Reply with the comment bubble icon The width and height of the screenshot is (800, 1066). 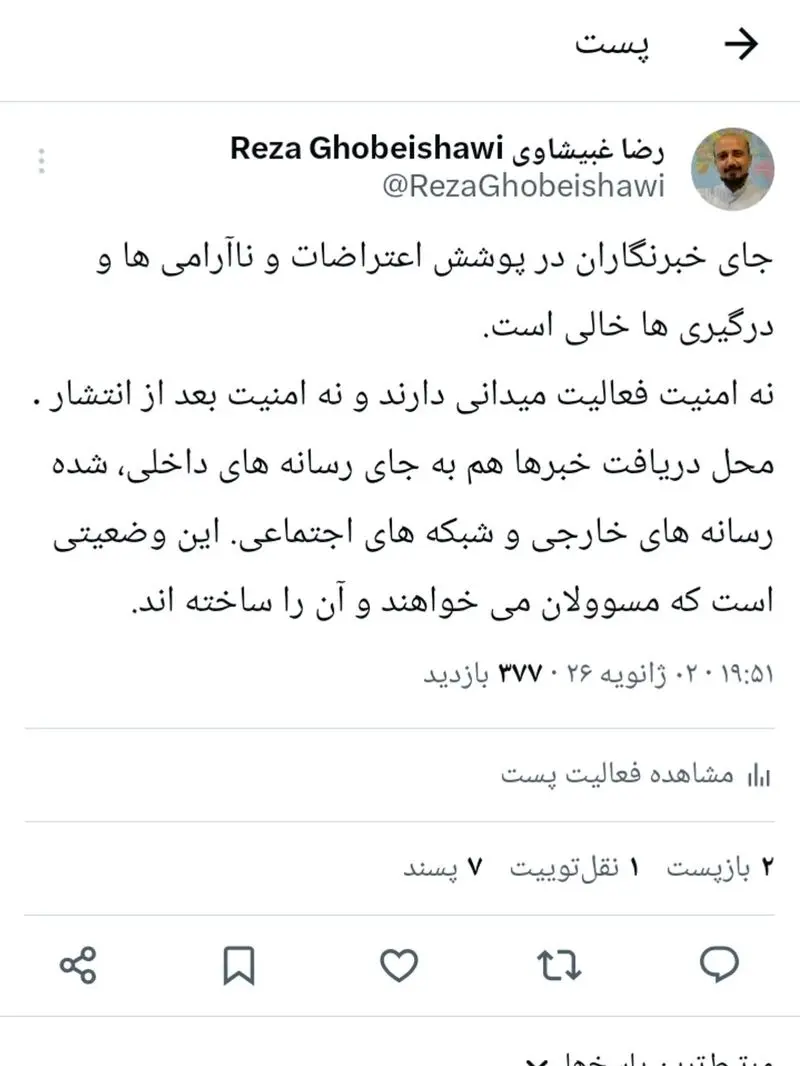coord(717,965)
